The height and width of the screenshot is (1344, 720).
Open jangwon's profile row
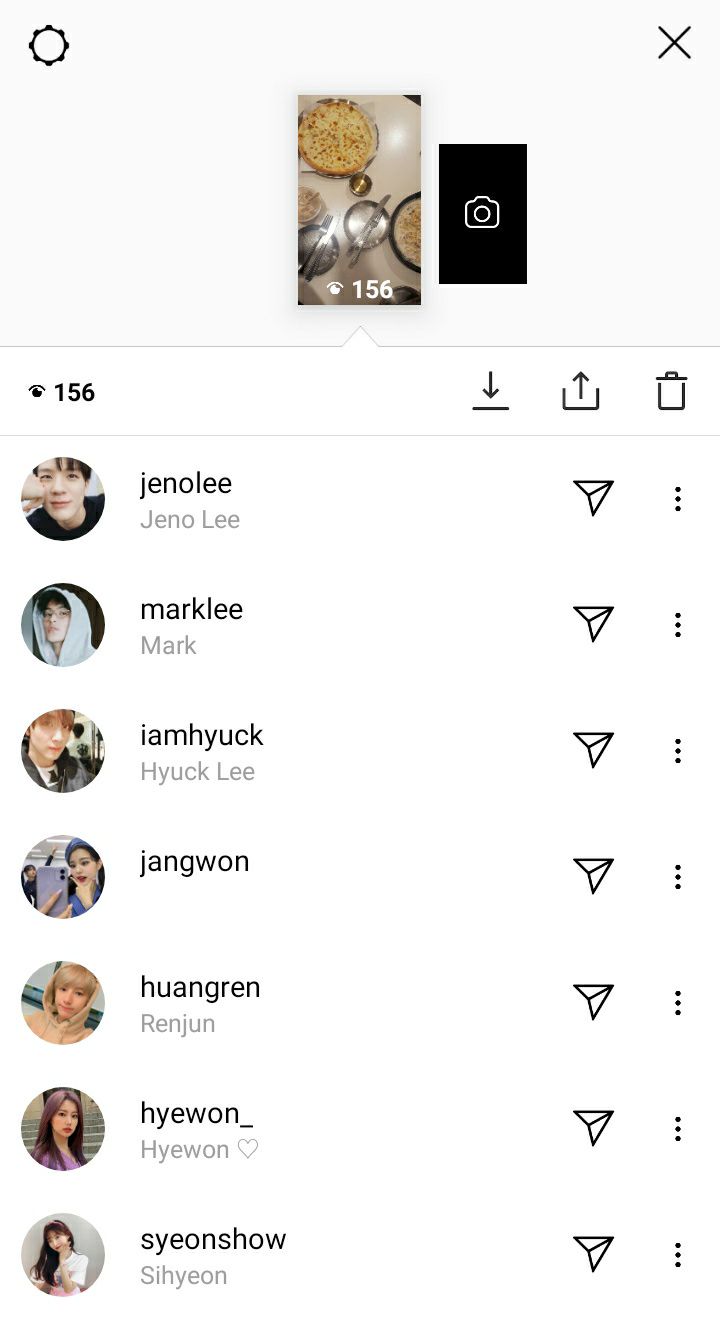pos(360,877)
